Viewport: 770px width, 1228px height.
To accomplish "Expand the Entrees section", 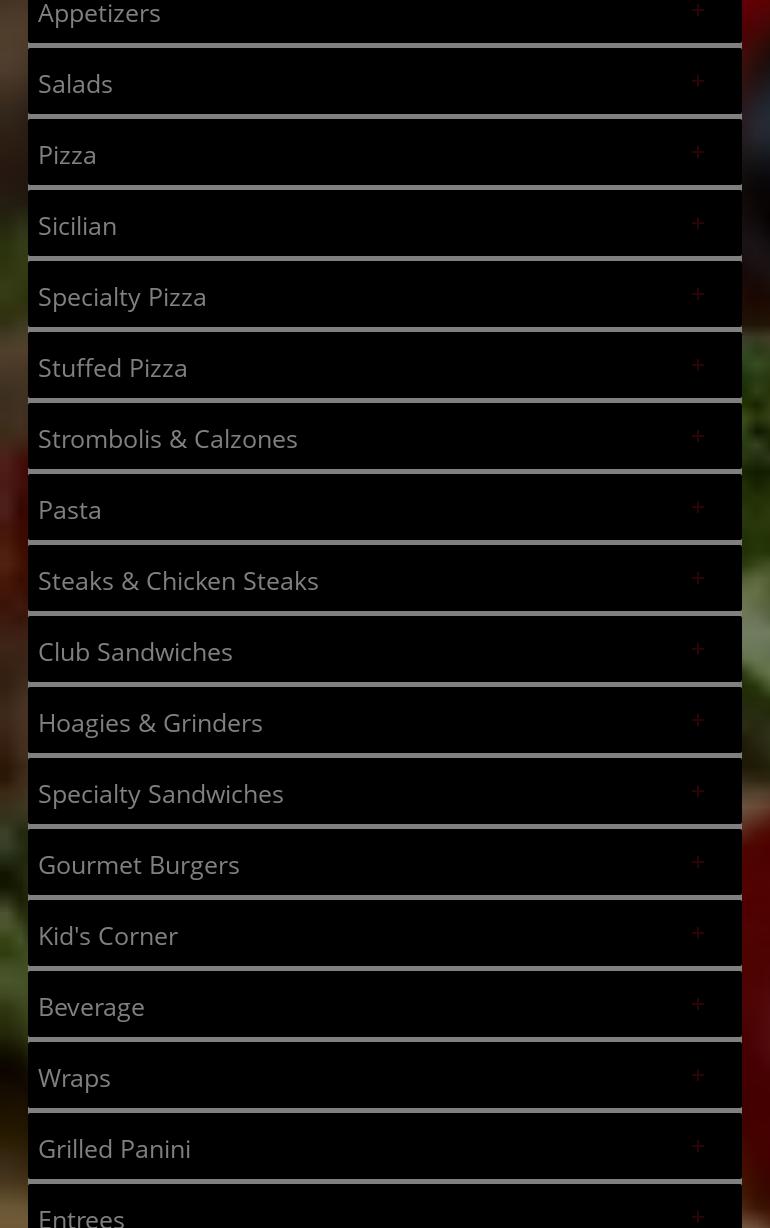I will point(384,1214).
